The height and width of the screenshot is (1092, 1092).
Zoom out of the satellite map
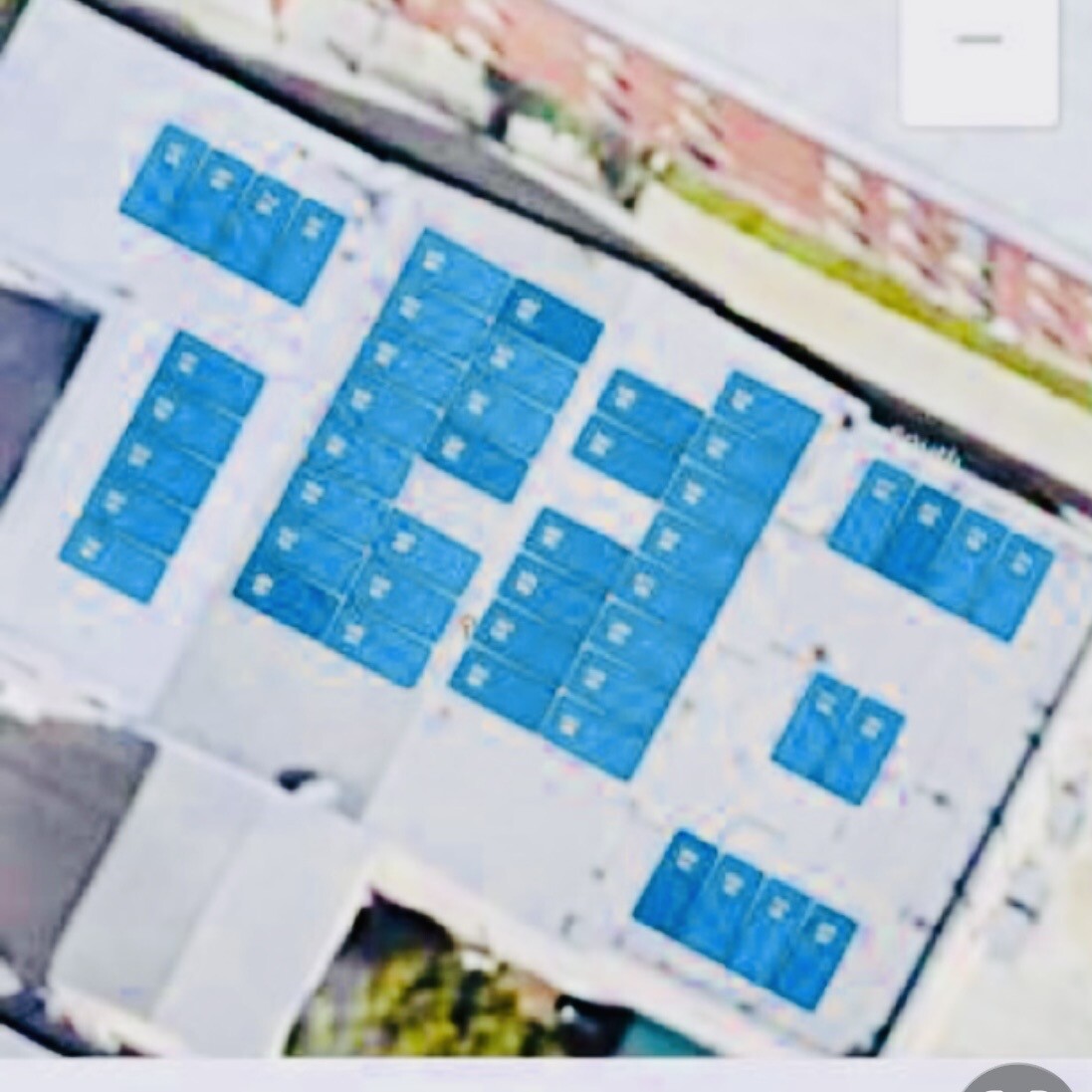[980, 41]
